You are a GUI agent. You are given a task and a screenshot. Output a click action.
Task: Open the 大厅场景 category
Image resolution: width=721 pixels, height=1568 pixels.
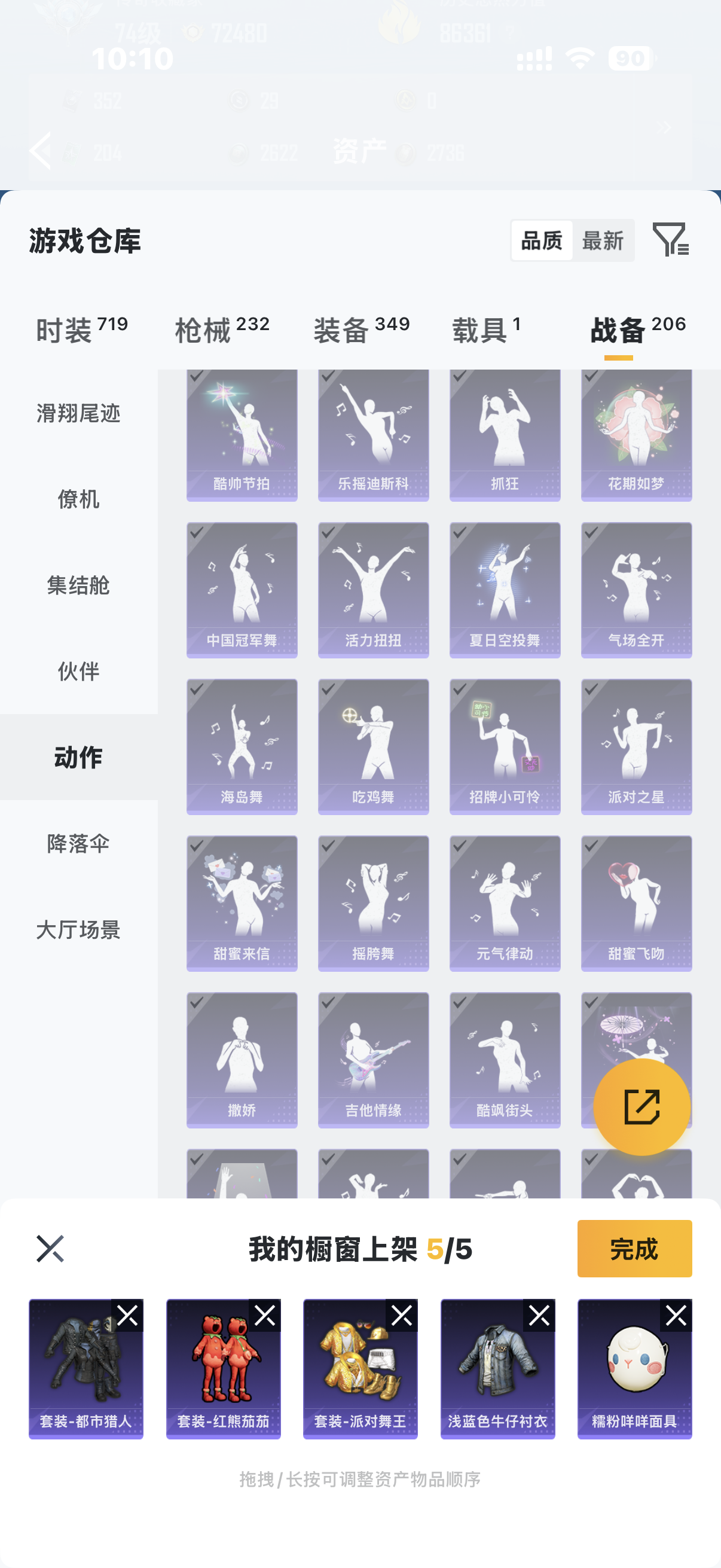78,929
